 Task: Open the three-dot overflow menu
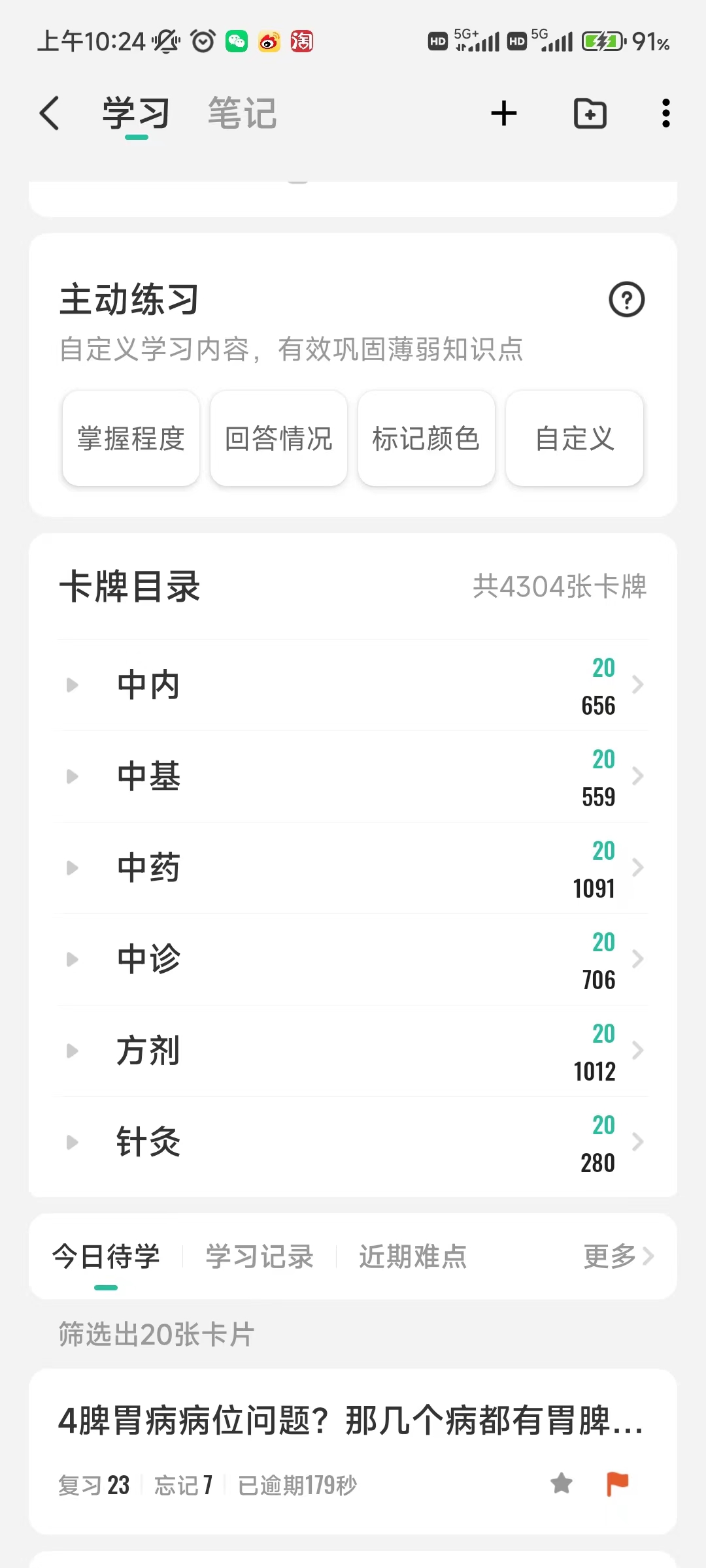point(665,114)
